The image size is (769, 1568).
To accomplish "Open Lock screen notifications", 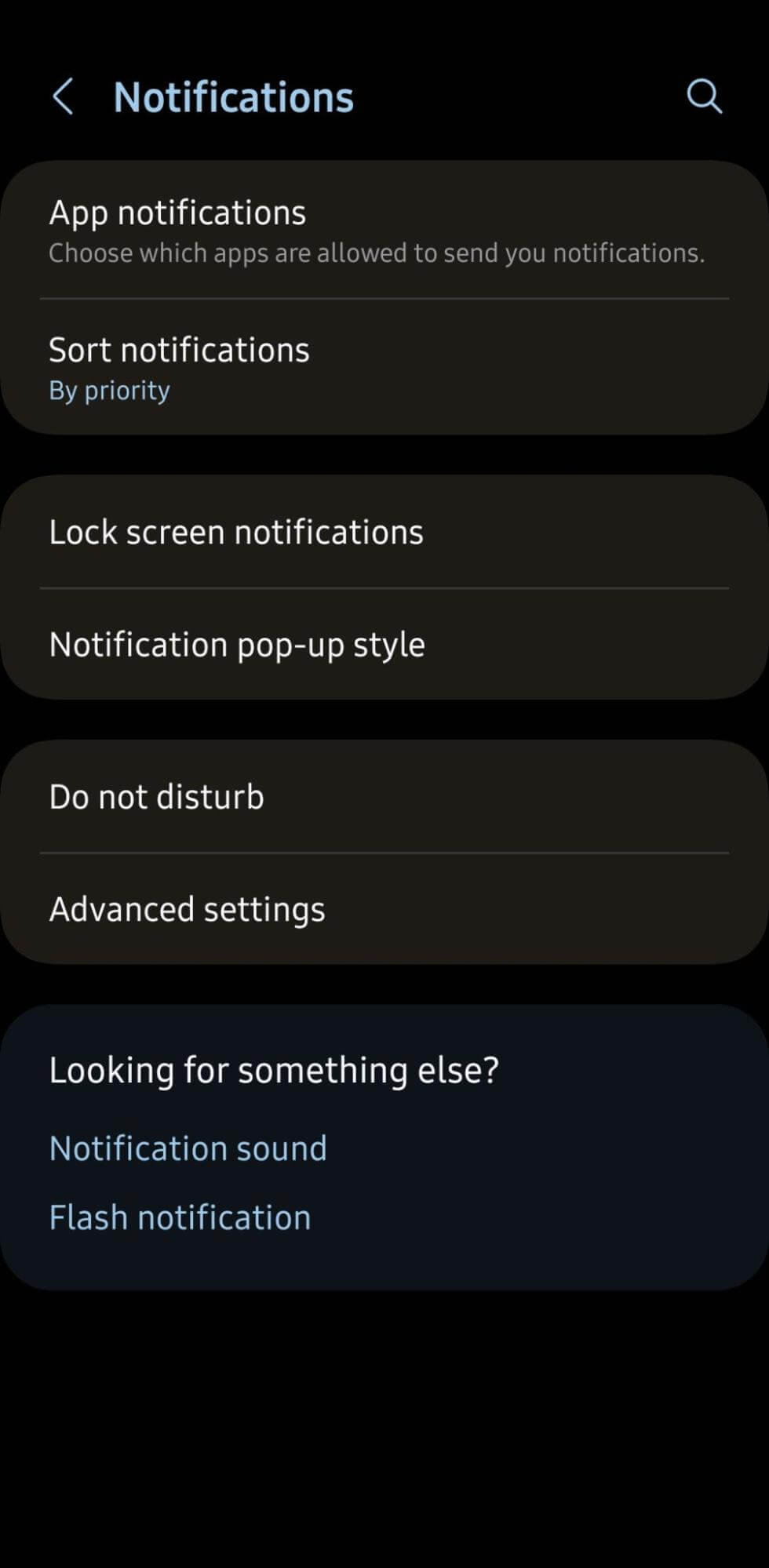I will (x=384, y=532).
